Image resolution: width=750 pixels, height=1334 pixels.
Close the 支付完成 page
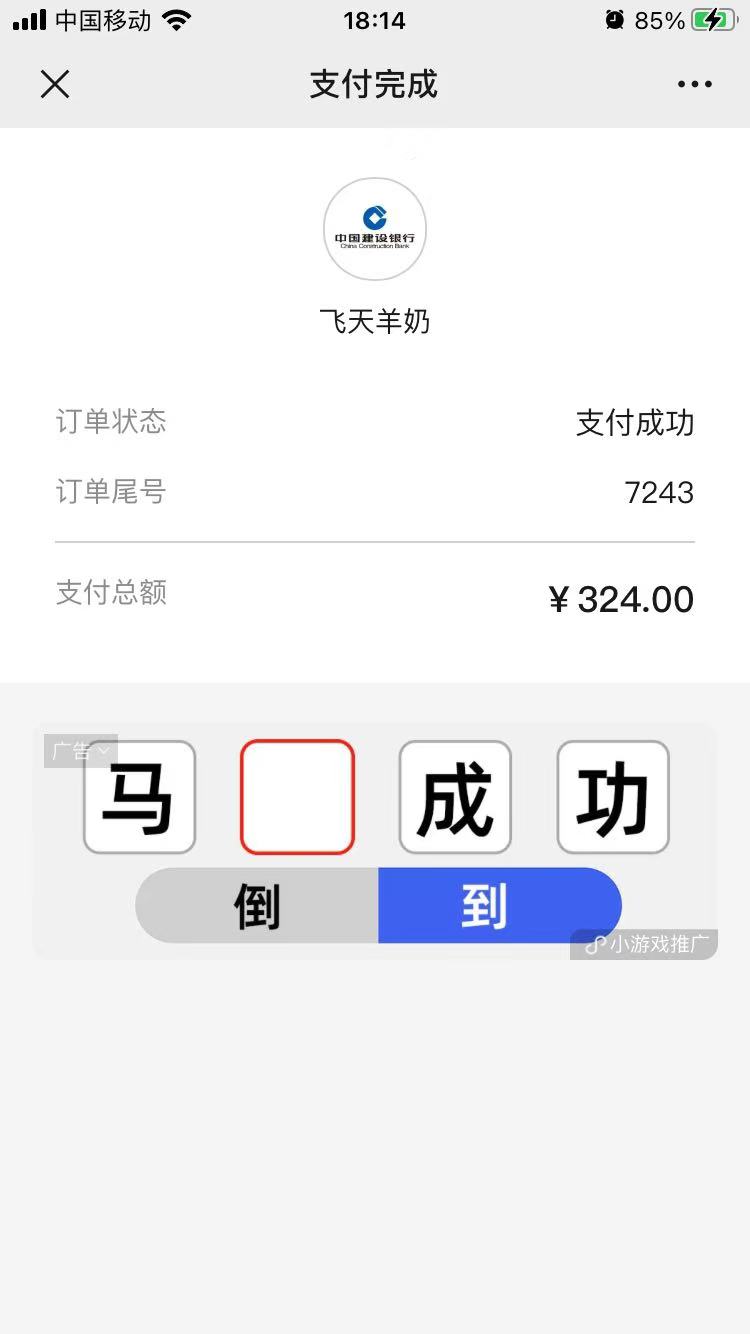(55, 84)
